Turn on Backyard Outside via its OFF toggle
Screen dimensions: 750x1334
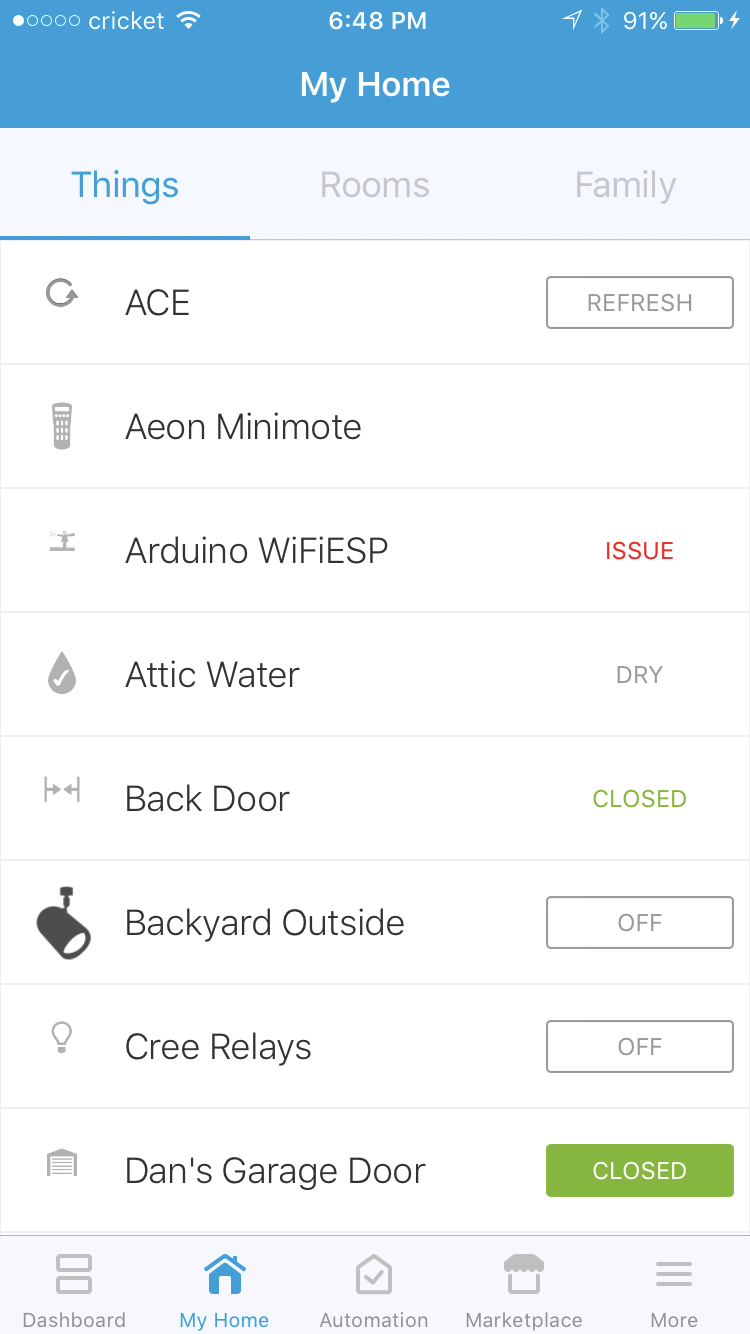pyautogui.click(x=639, y=922)
